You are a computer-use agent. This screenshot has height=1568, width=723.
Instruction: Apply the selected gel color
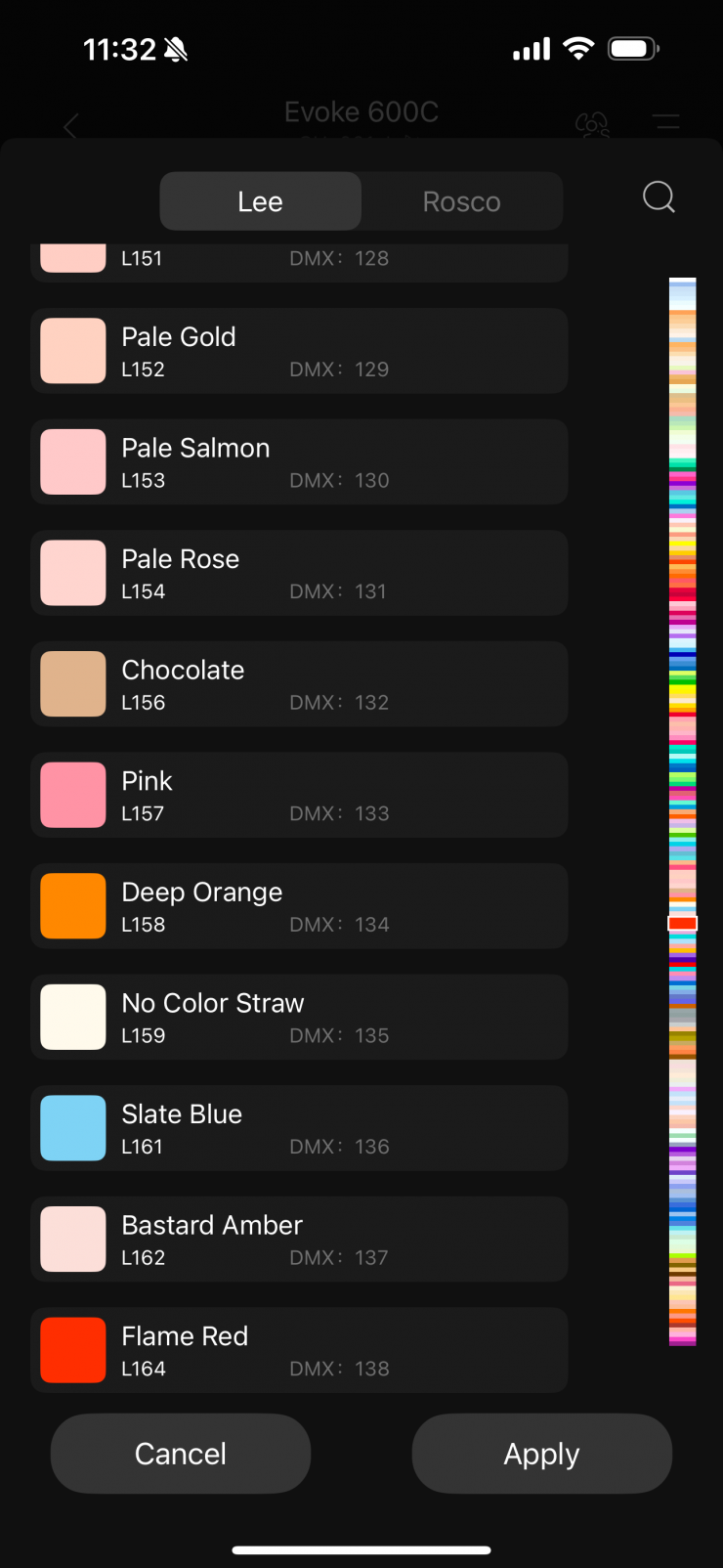[541, 1454]
